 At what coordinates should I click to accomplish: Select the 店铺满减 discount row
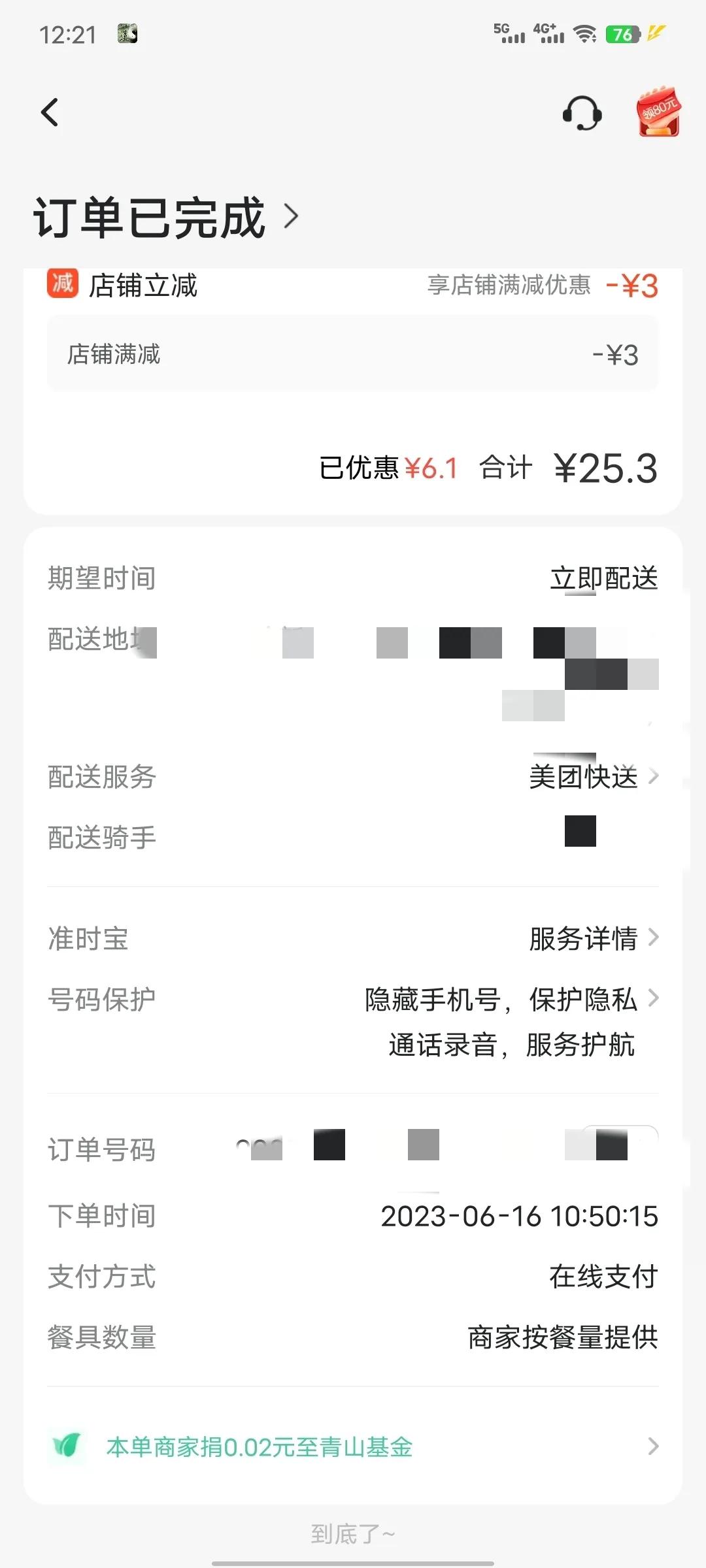click(353, 353)
